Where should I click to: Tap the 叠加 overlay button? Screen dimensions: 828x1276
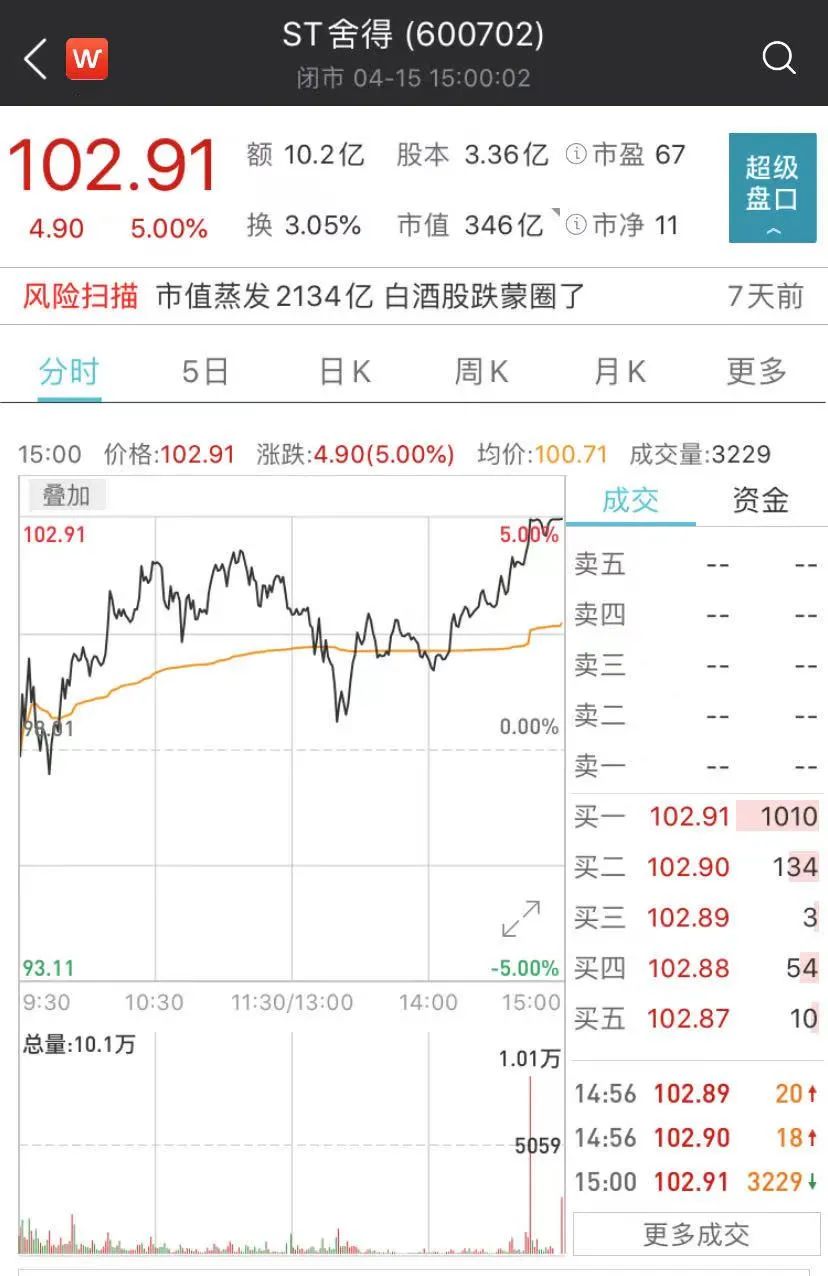pos(65,495)
